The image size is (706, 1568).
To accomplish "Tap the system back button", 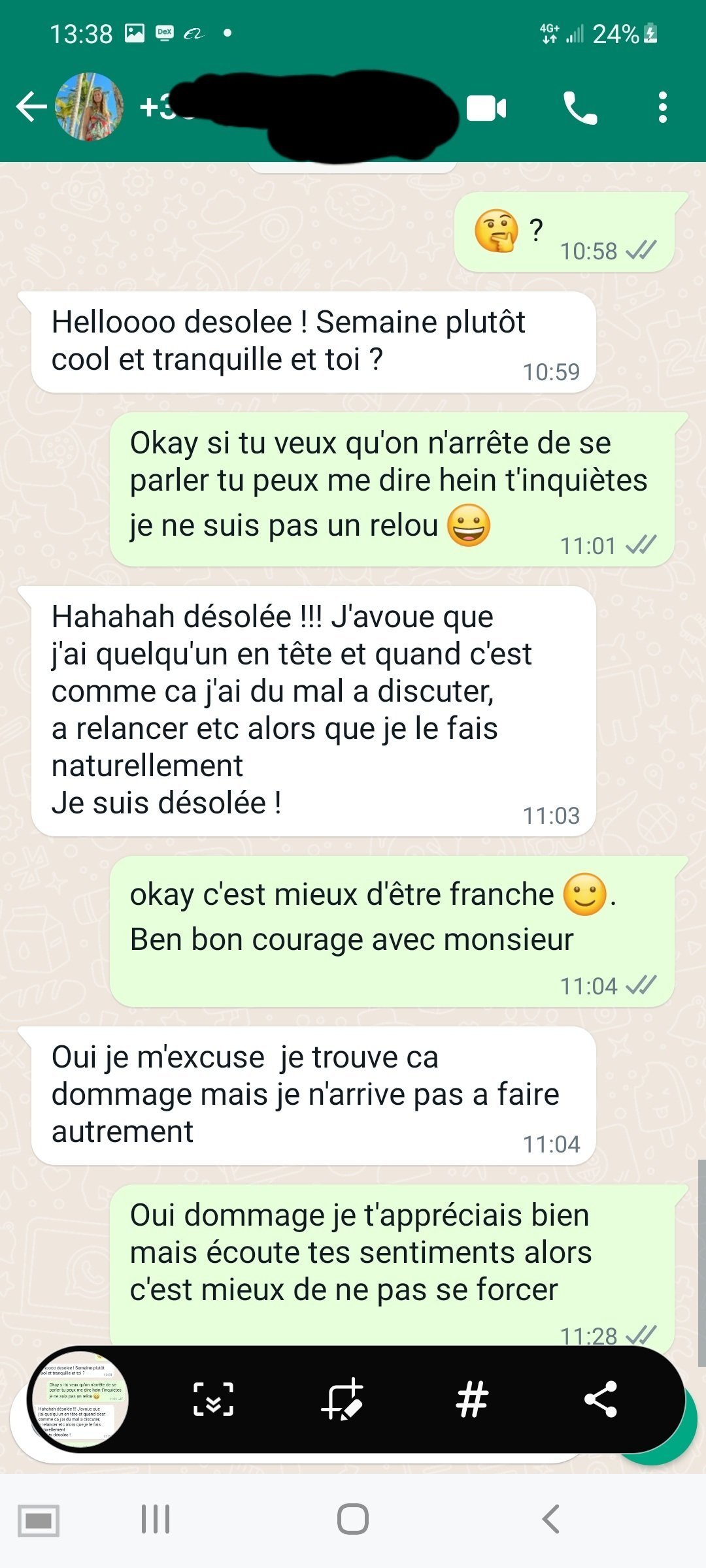I will (x=551, y=1518).
